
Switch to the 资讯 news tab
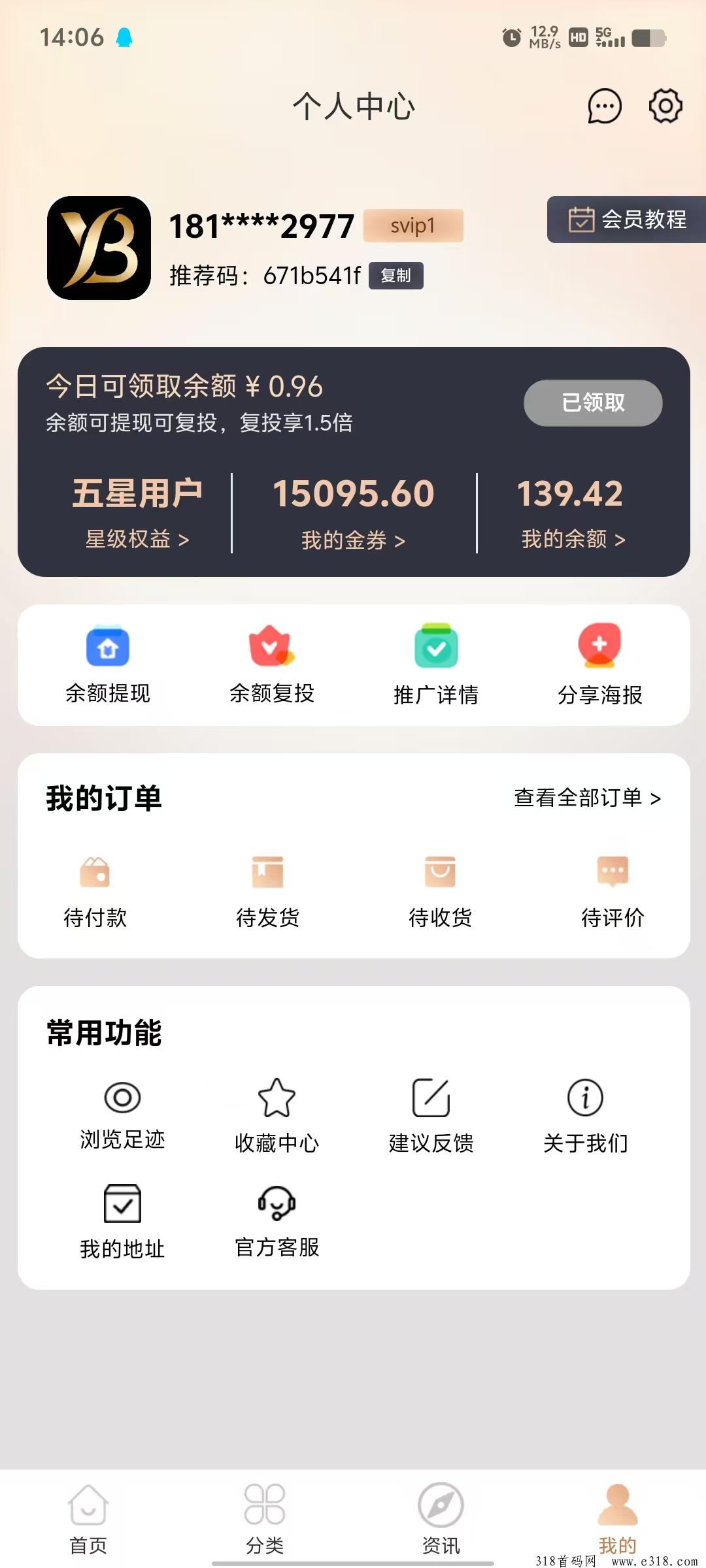pyautogui.click(x=441, y=1520)
